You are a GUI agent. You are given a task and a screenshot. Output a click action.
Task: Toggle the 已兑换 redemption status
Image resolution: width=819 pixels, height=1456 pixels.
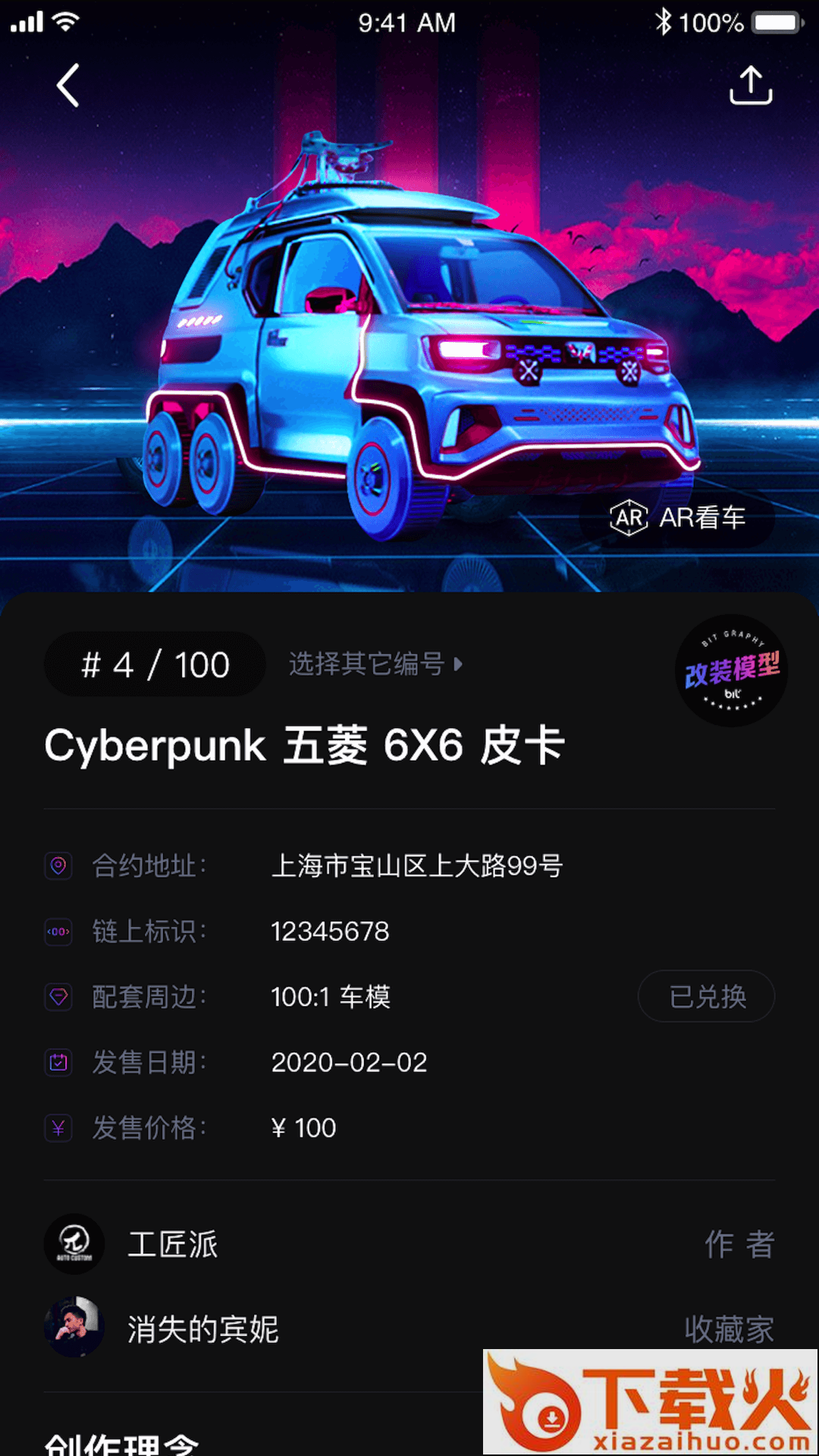point(706,996)
